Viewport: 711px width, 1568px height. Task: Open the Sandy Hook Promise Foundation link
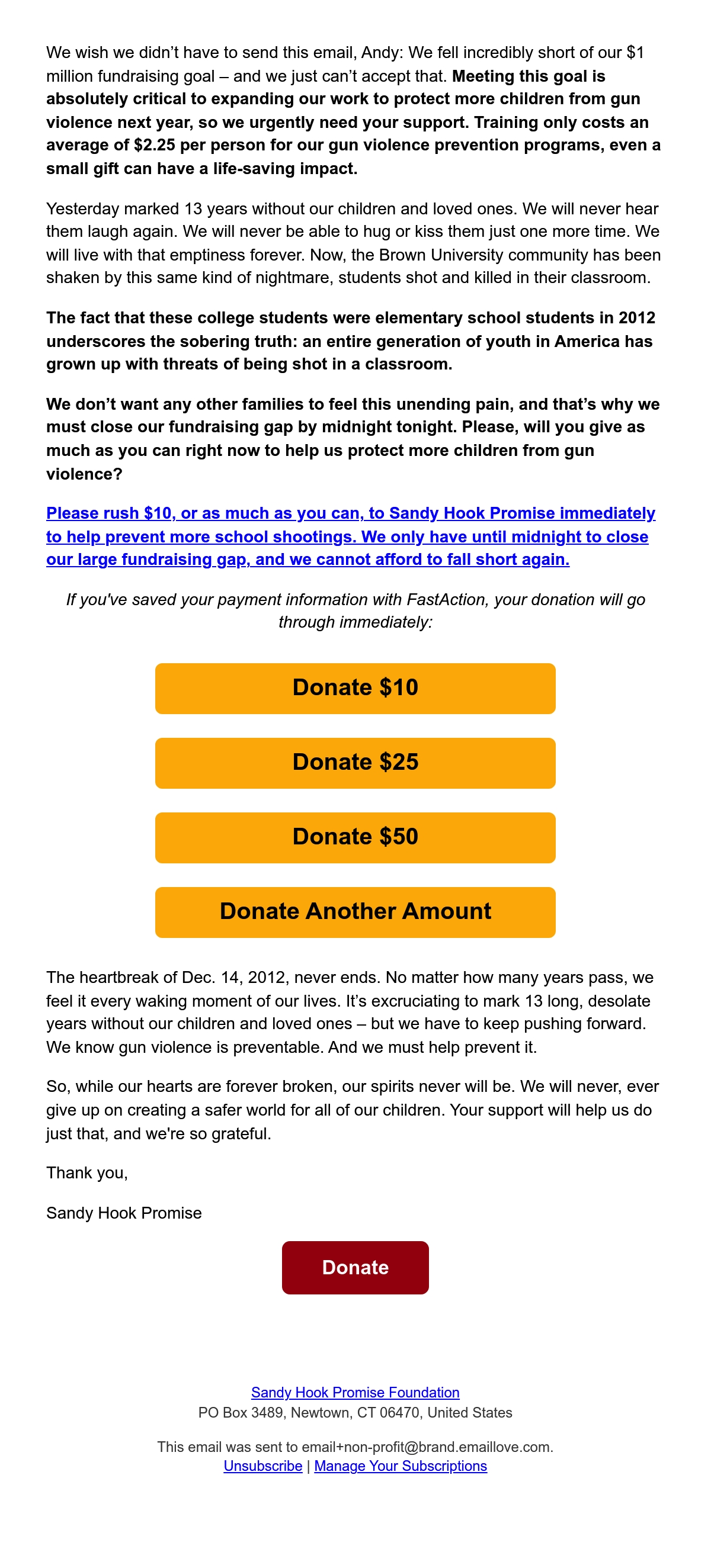(355, 1393)
